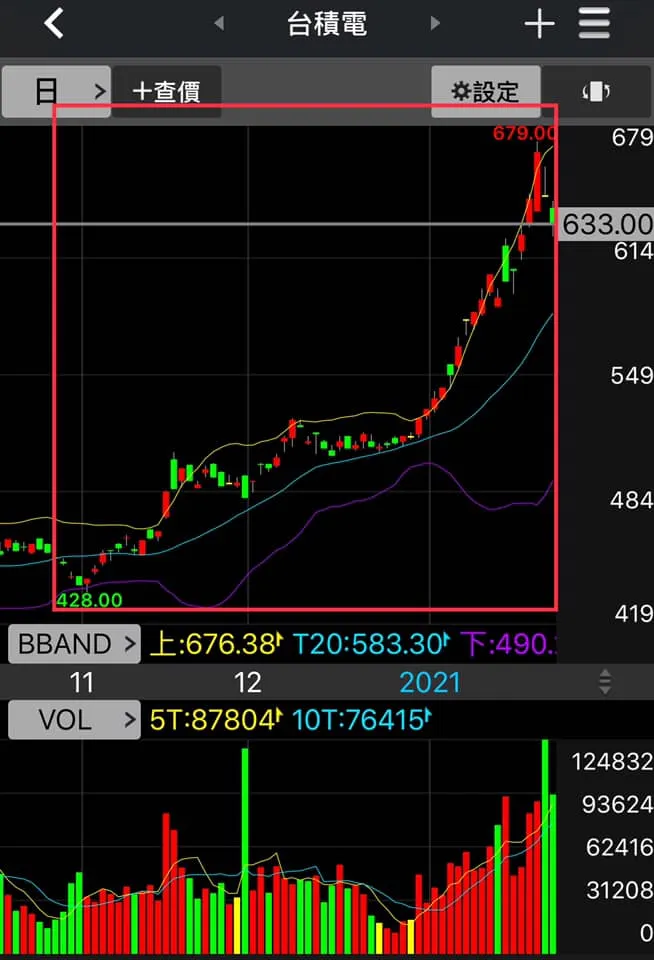Change the 日 chart period selector
Image resolution: width=654 pixels, height=960 pixels.
click(56, 91)
